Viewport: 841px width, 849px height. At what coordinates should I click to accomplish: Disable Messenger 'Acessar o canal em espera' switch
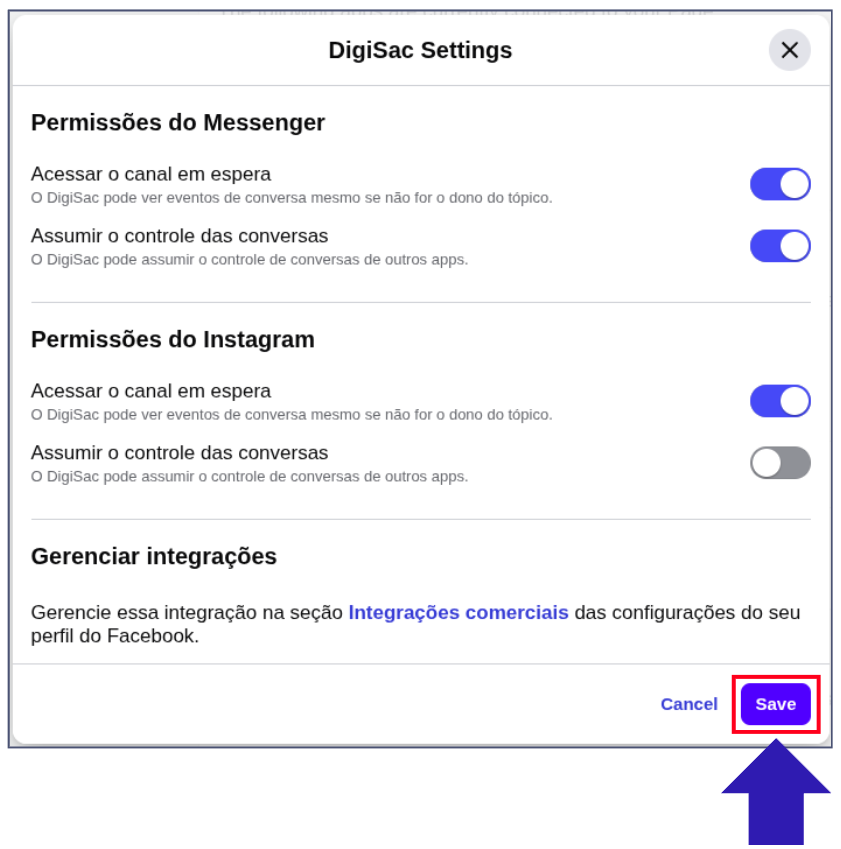[780, 184]
